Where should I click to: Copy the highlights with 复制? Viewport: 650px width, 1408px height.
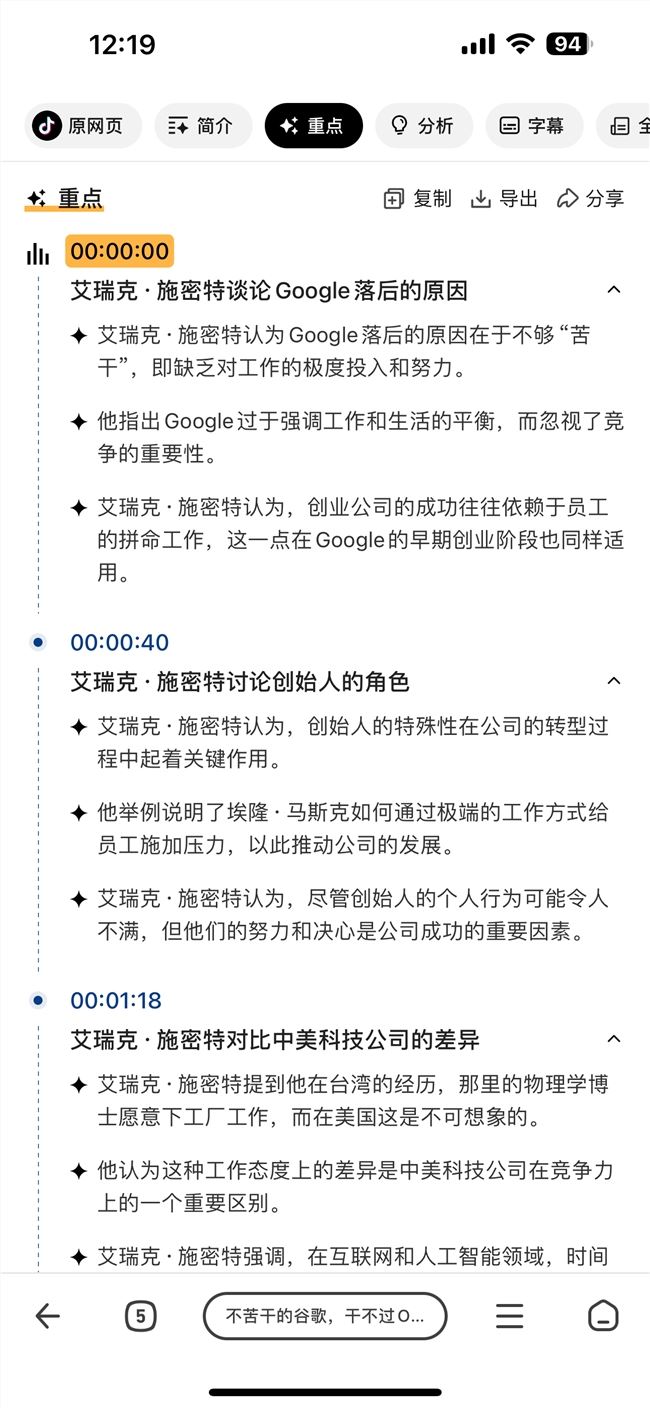tap(418, 199)
